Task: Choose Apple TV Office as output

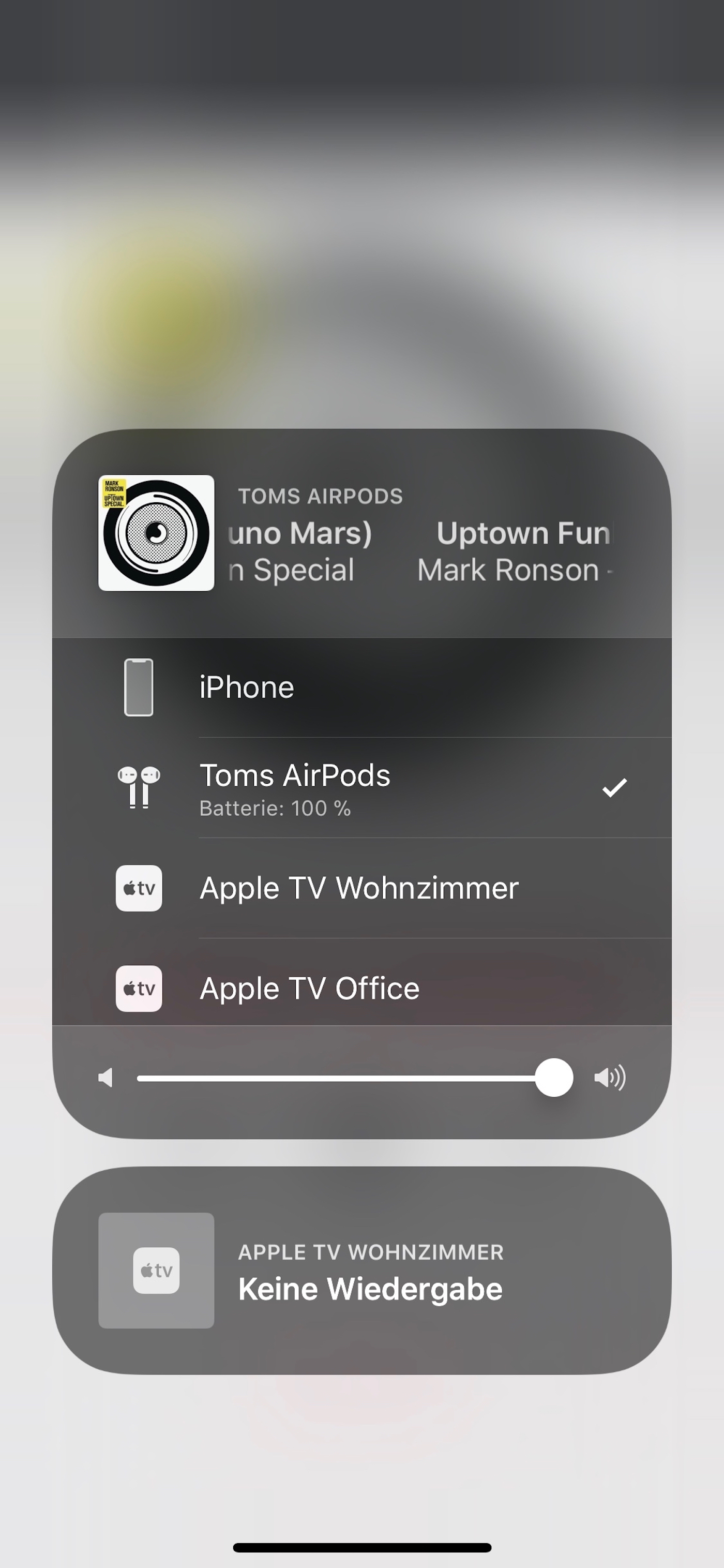Action: pyautogui.click(x=362, y=988)
